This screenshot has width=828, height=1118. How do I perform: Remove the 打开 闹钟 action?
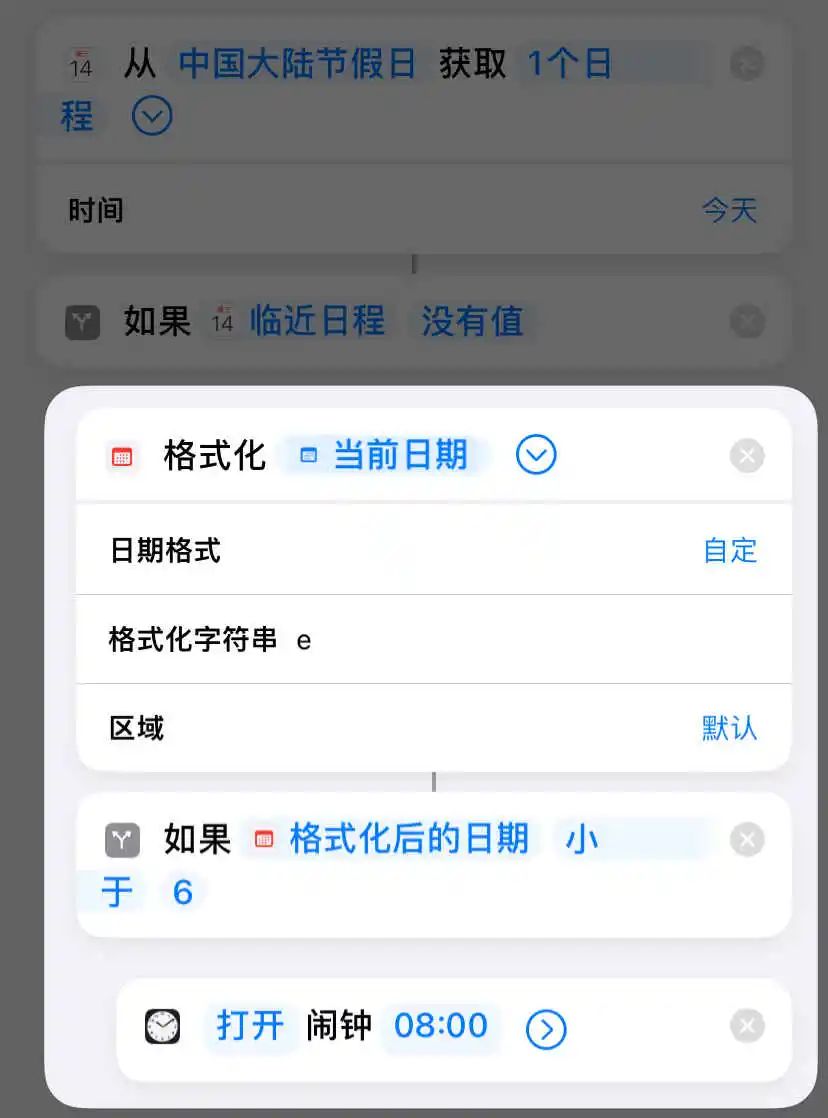pos(747,1027)
